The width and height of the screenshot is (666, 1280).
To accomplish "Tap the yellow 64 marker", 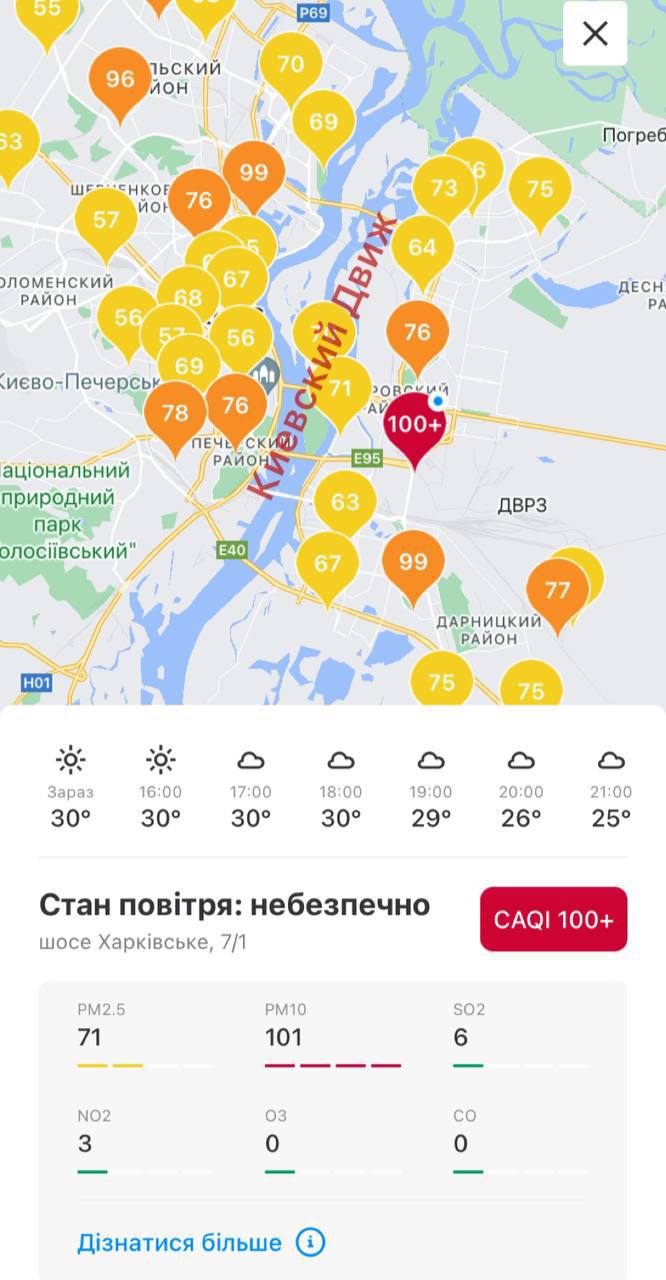I will tap(422, 246).
